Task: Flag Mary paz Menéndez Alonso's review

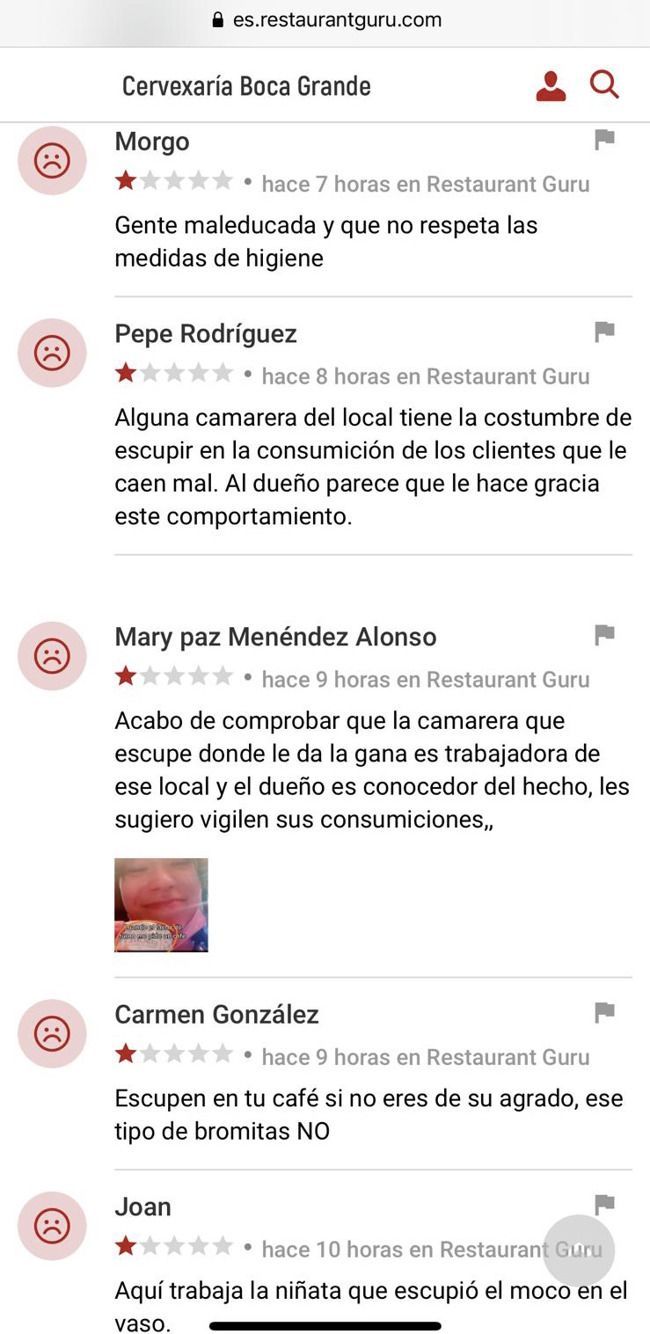Action: (x=604, y=634)
